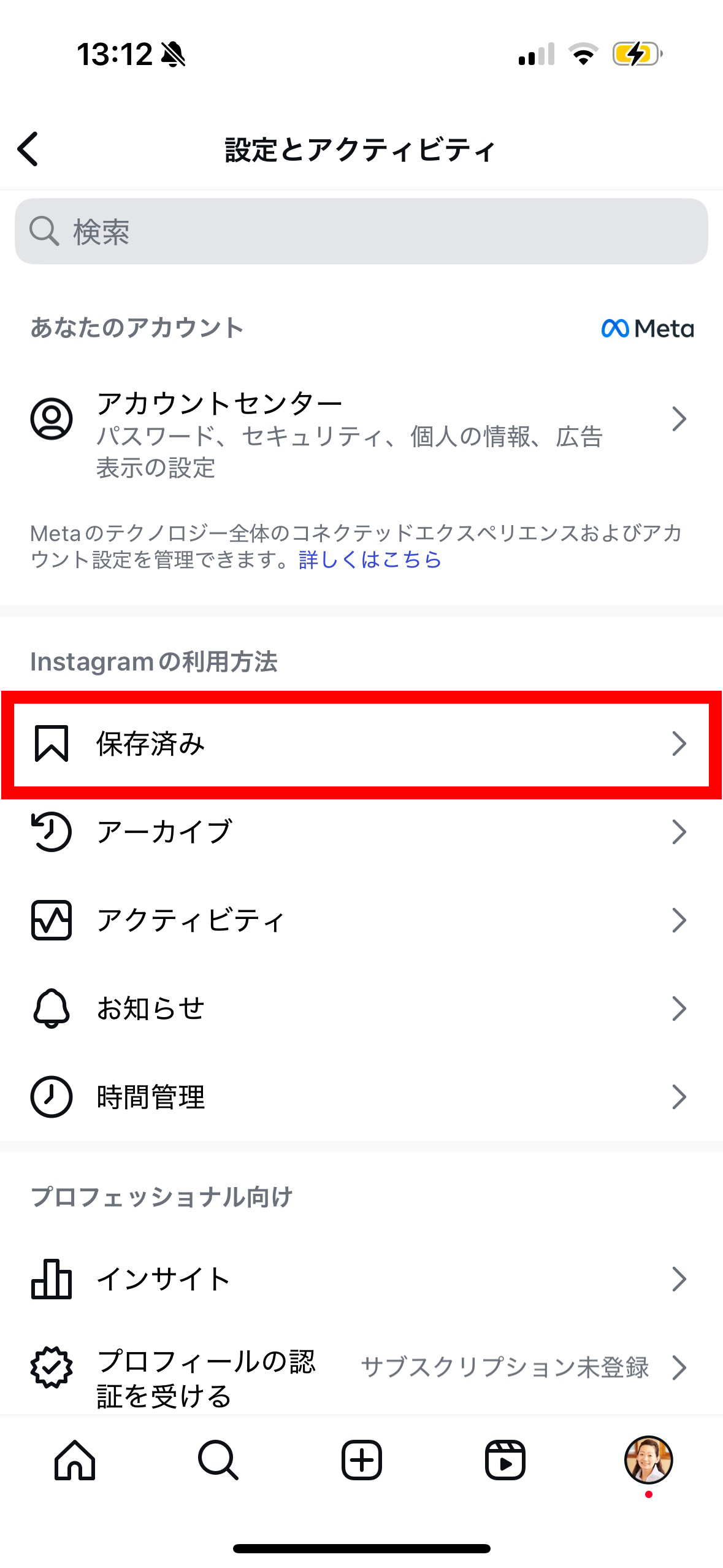Screen dimensions: 723x1568
Task: Tap the 検索 search field
Action: 361,231
